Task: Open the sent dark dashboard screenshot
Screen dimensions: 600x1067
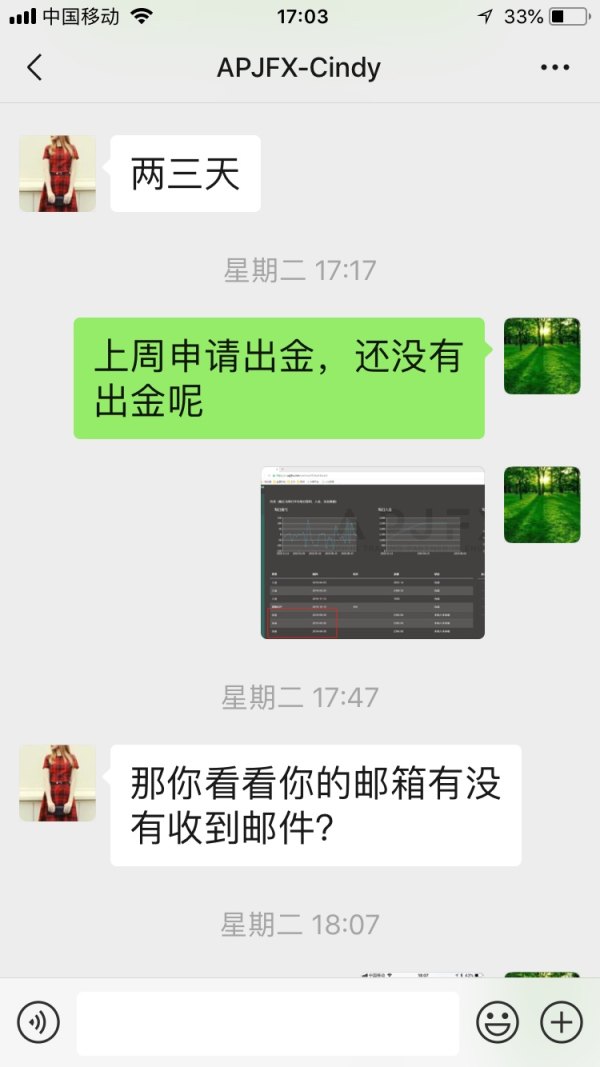Action: [373, 552]
